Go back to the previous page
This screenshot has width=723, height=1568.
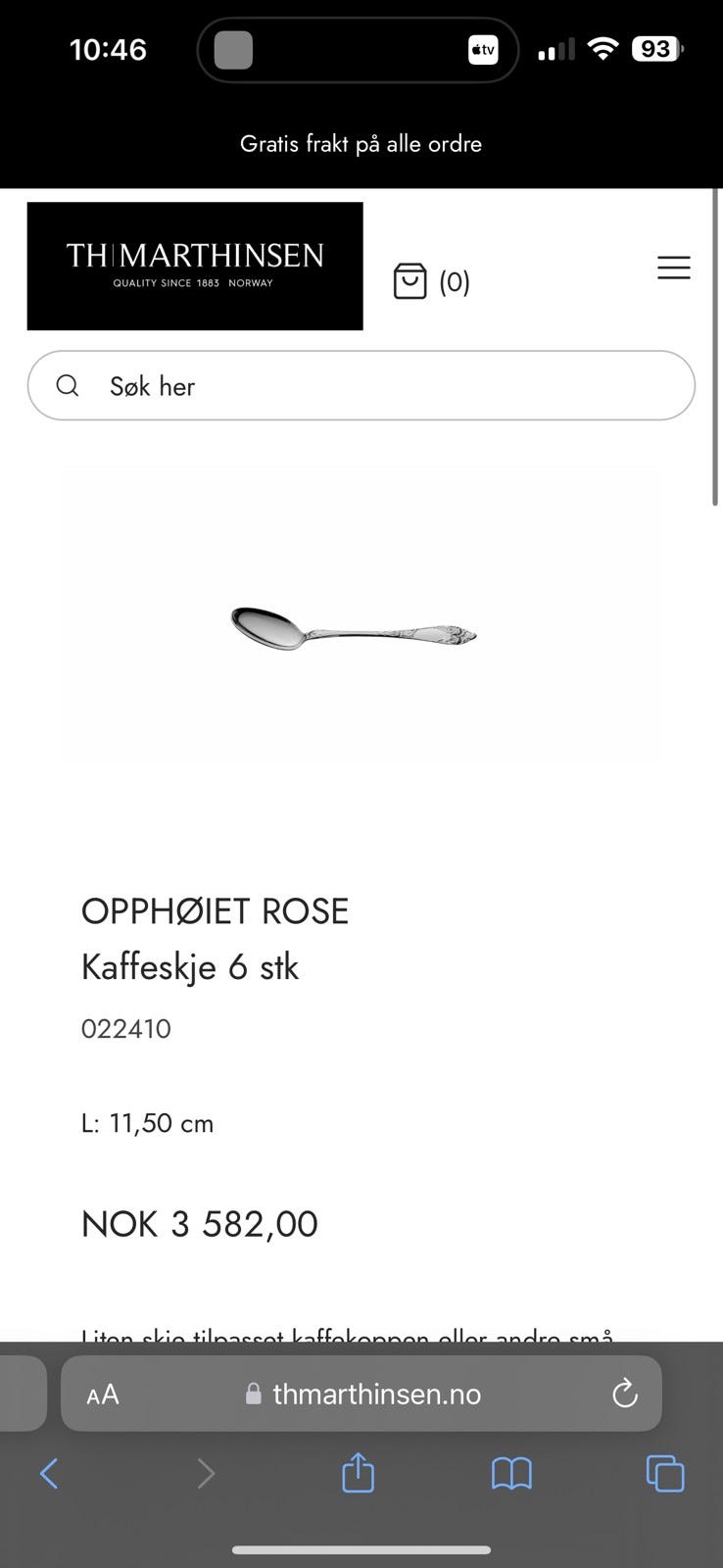tap(49, 1473)
